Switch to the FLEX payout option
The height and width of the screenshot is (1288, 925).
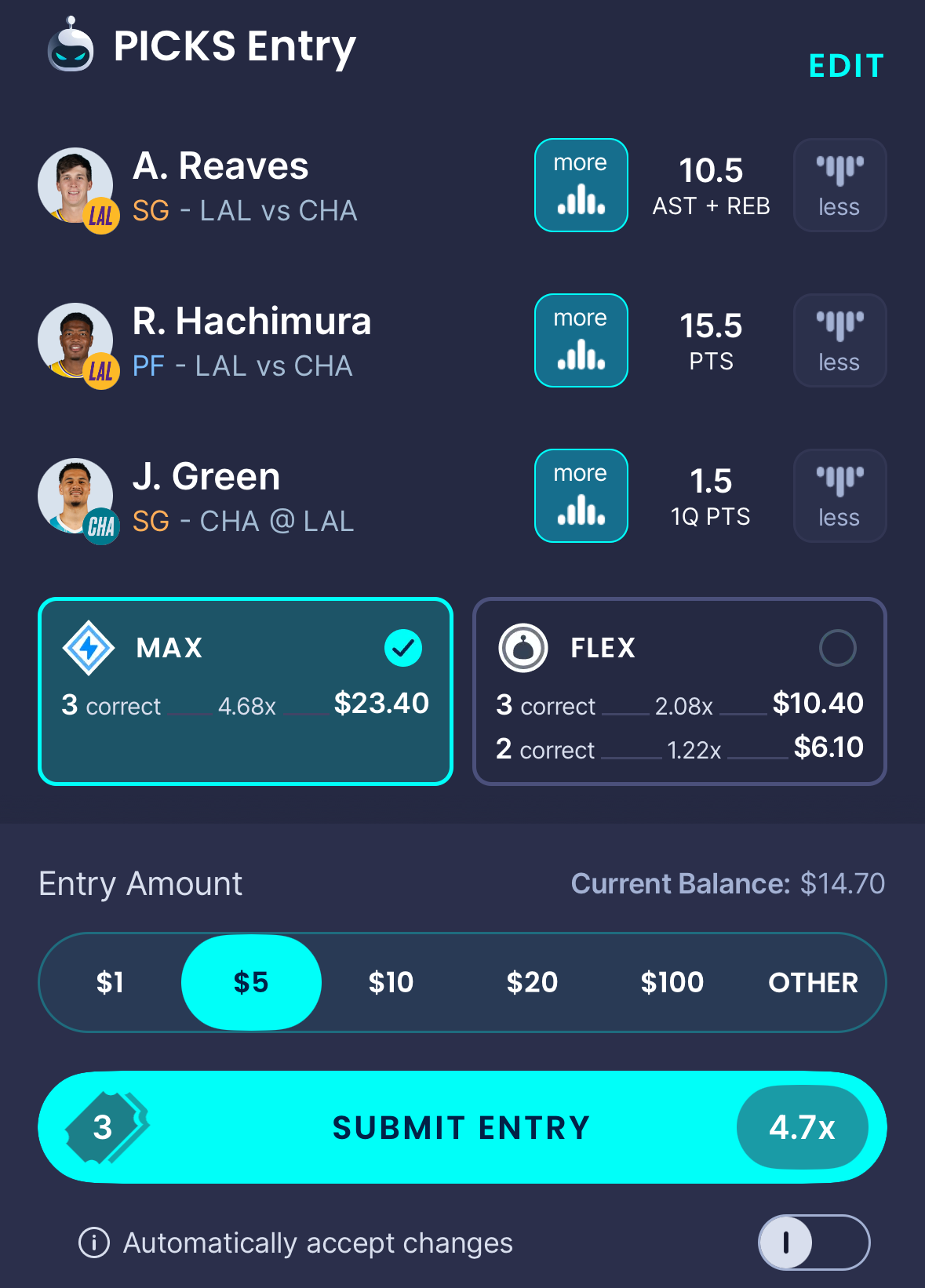[679, 691]
